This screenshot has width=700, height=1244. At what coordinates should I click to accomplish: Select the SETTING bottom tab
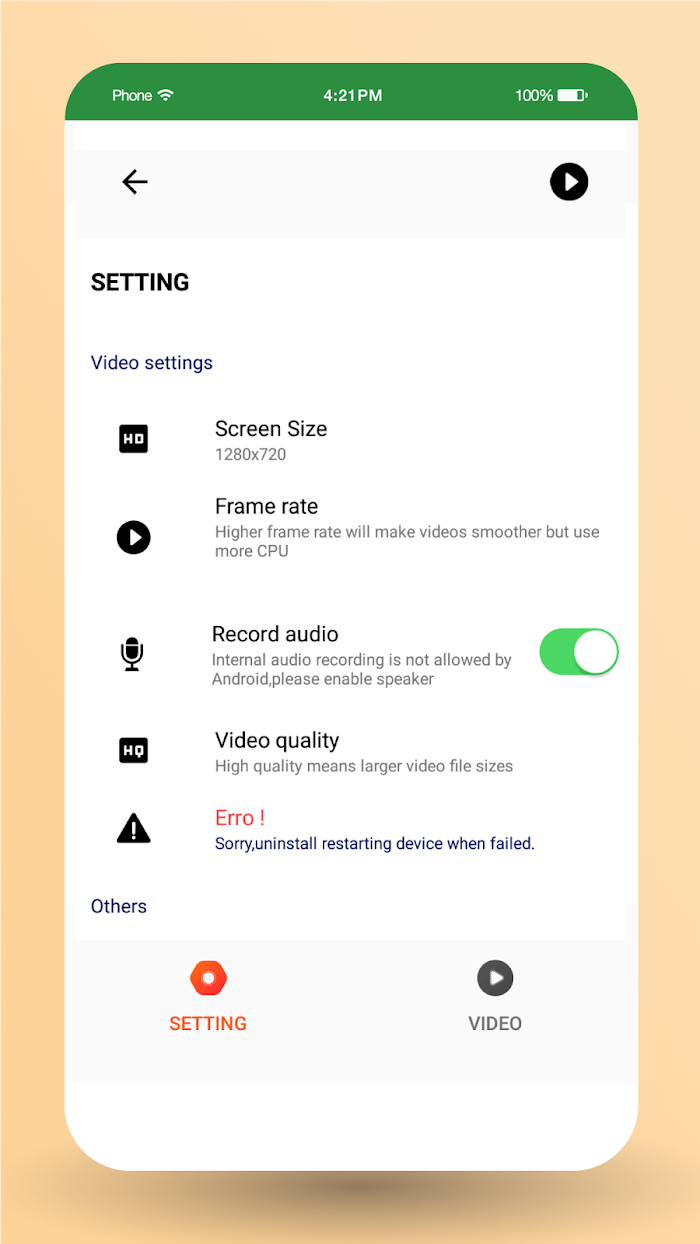(208, 996)
